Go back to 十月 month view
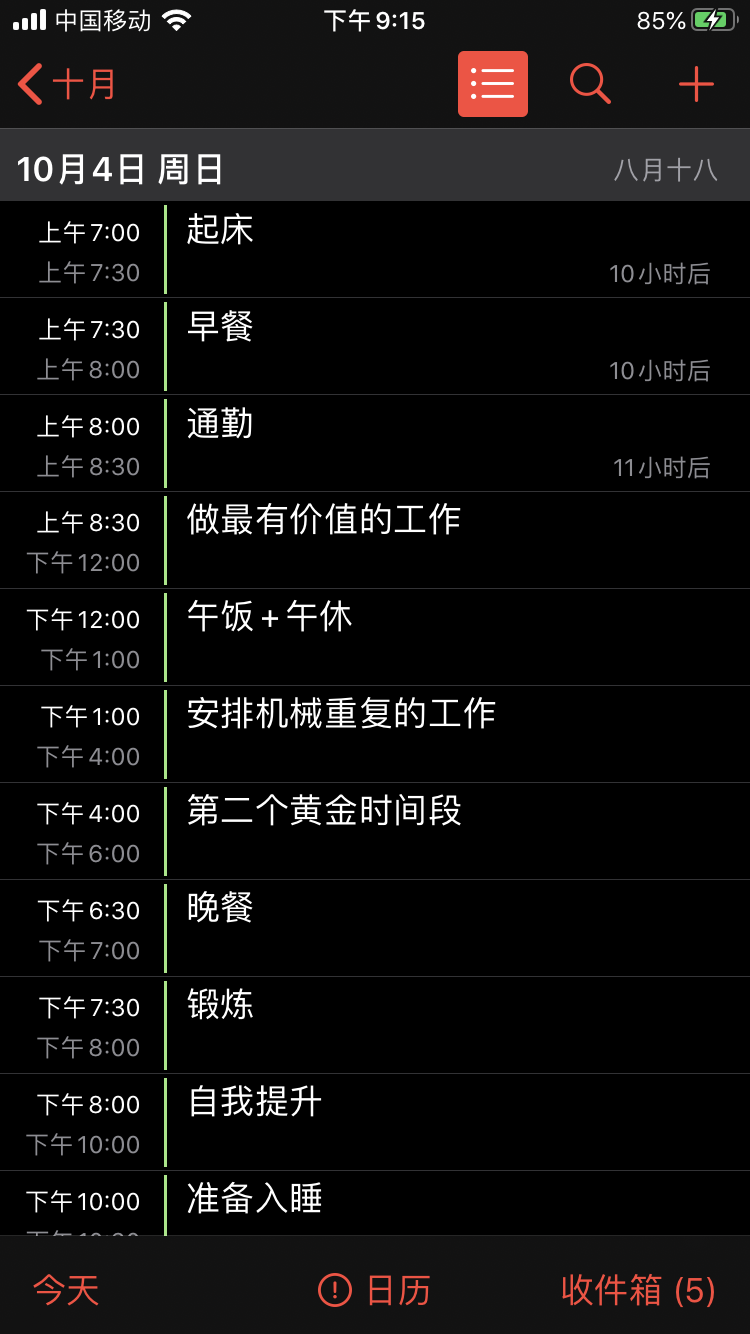Image resolution: width=750 pixels, height=1334 pixels. coord(68,85)
